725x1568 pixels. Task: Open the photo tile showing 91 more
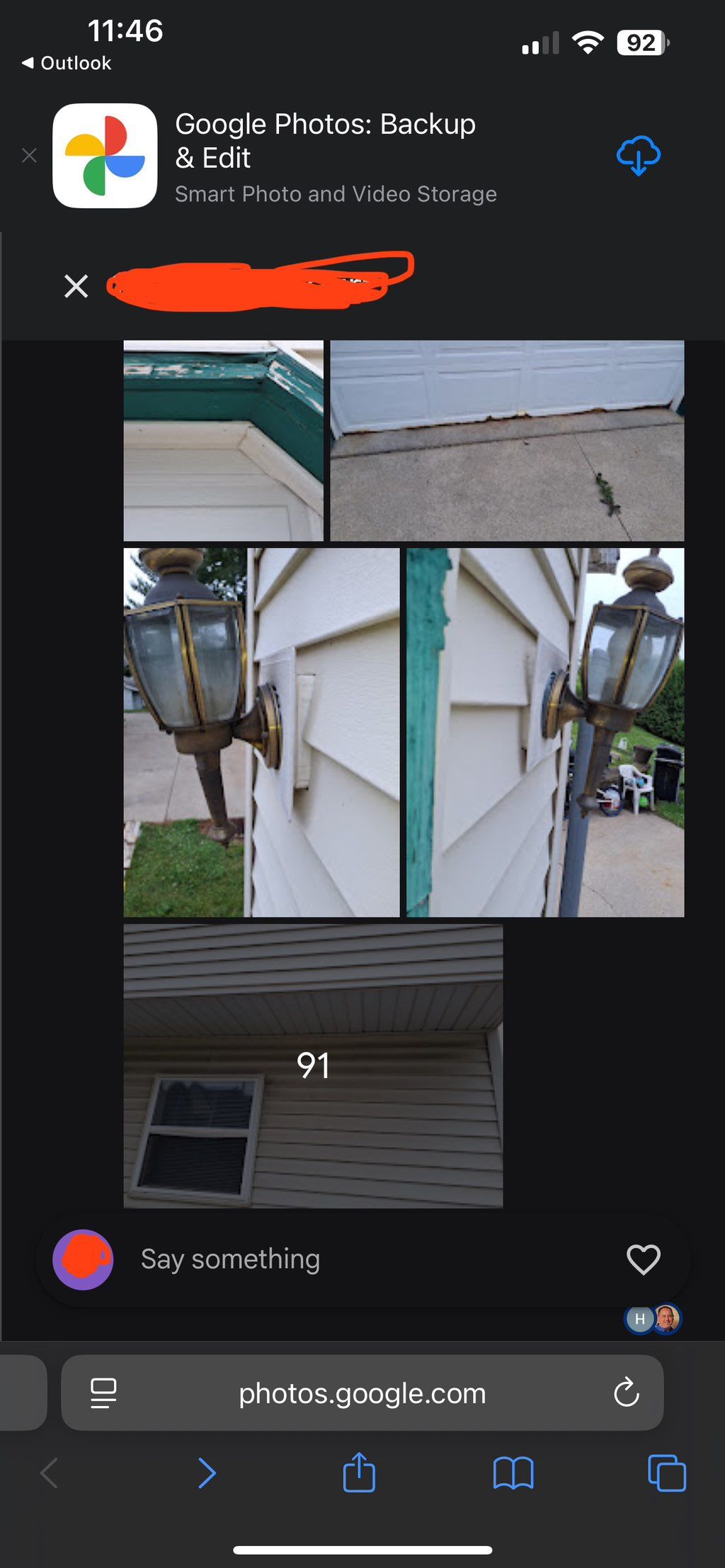(313, 1066)
